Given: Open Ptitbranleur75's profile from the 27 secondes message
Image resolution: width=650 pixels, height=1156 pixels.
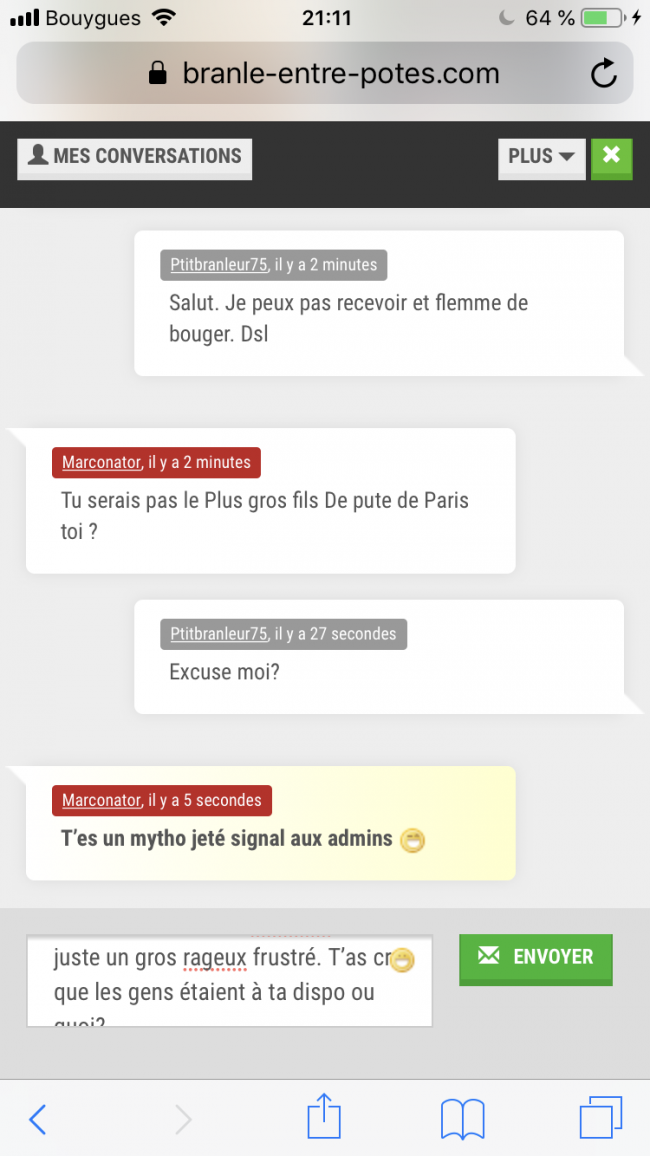Looking at the screenshot, I should pyautogui.click(x=218, y=634).
